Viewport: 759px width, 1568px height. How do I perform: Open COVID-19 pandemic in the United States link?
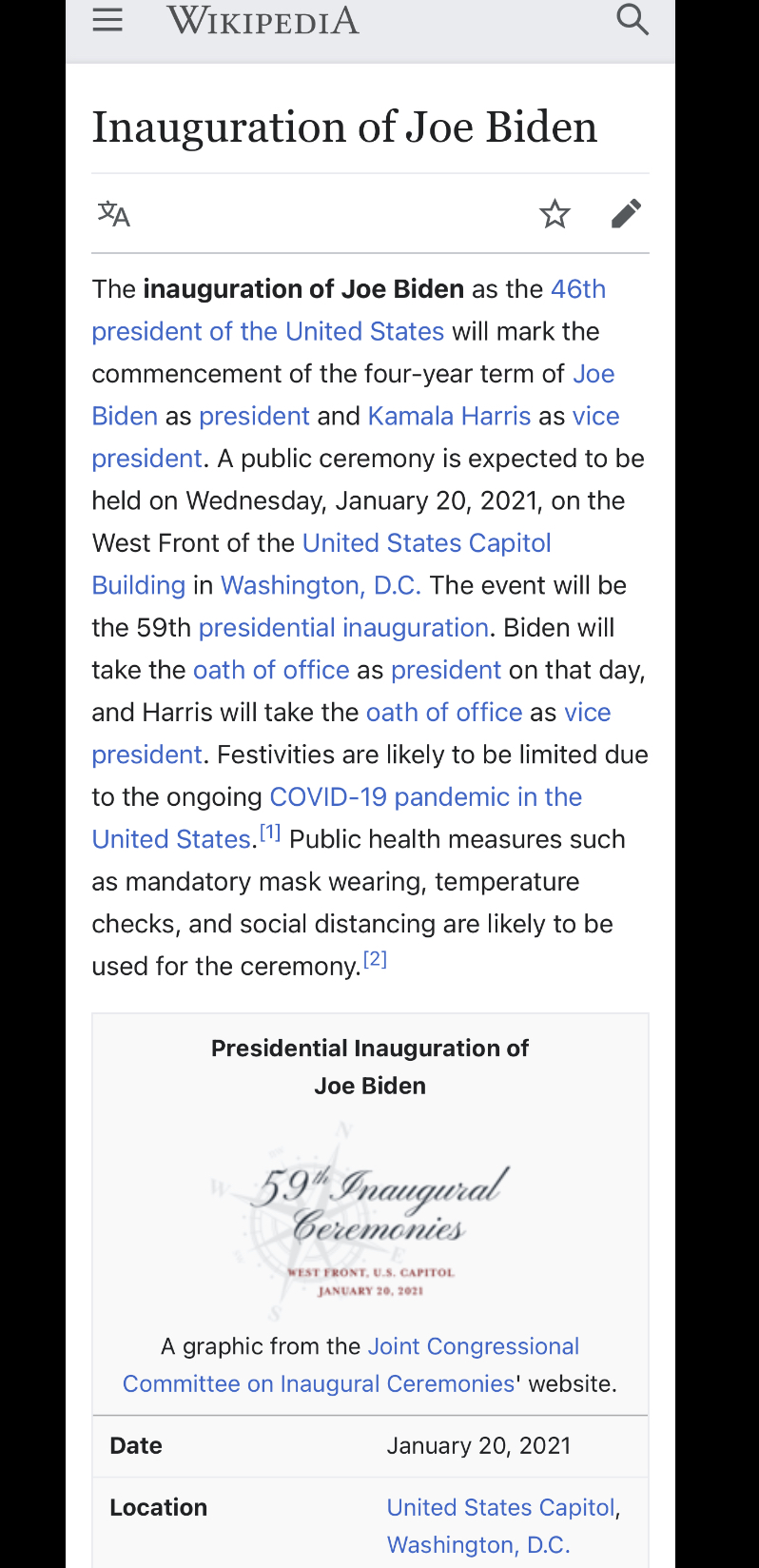click(x=338, y=818)
